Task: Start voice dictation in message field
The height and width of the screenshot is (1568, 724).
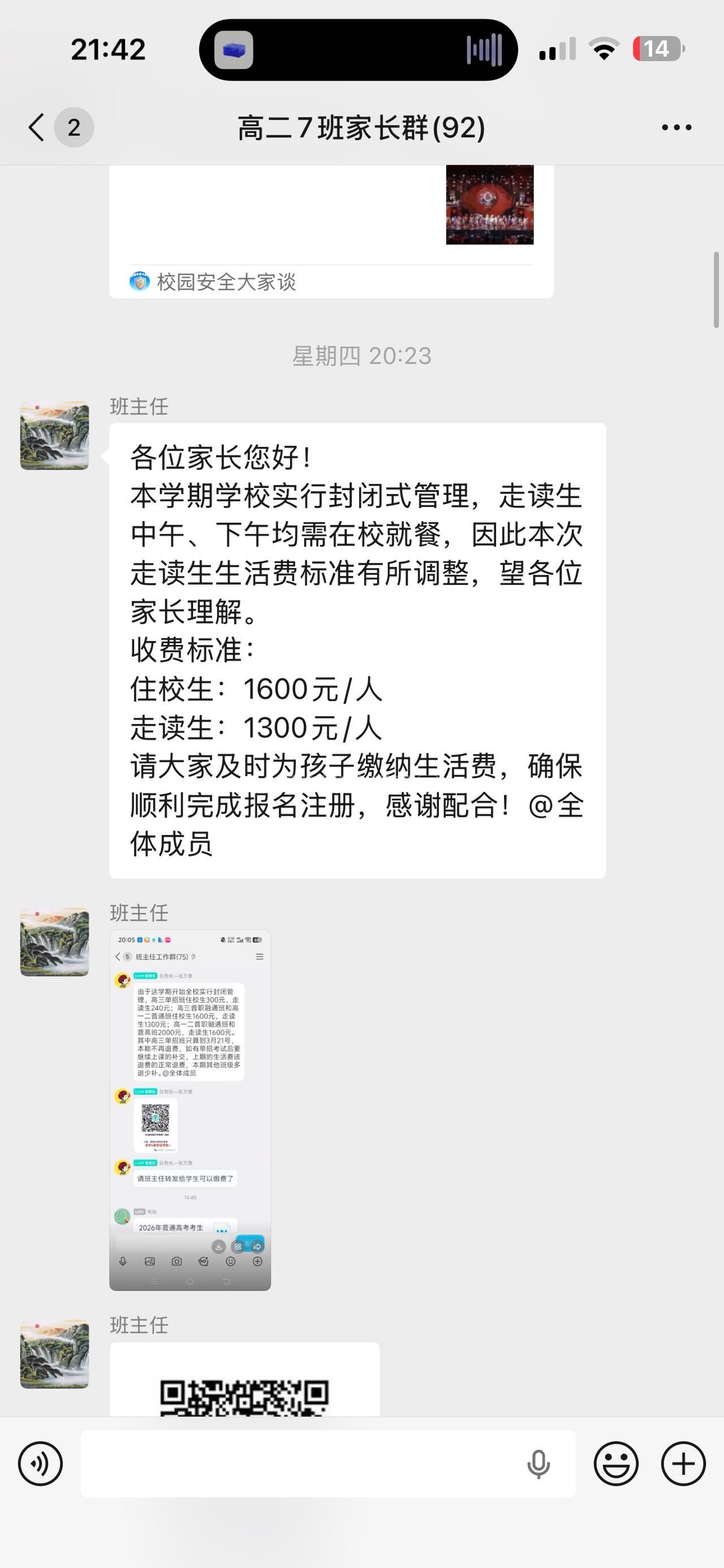Action: point(538,1463)
